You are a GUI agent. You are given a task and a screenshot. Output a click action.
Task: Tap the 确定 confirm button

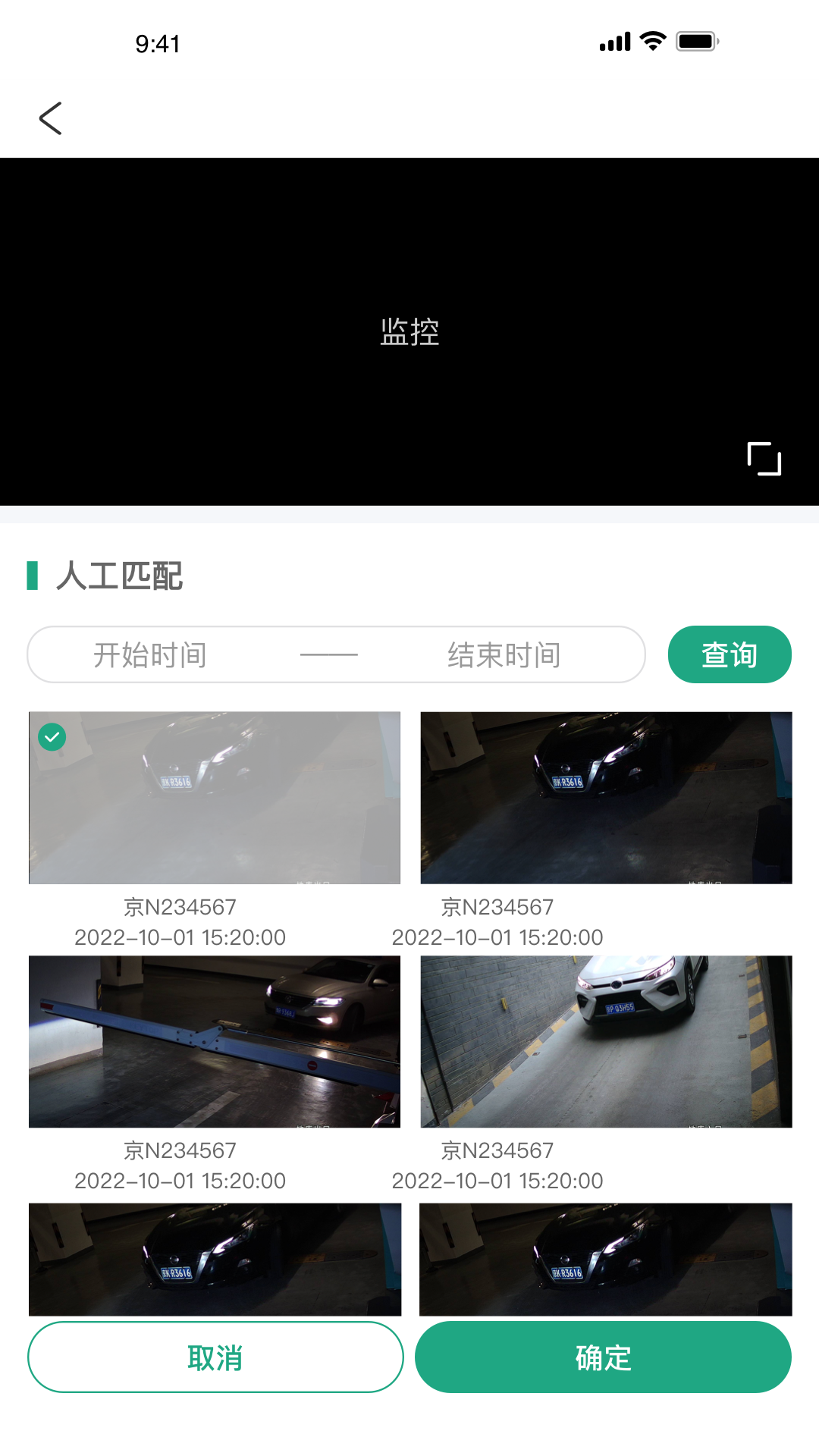603,1358
